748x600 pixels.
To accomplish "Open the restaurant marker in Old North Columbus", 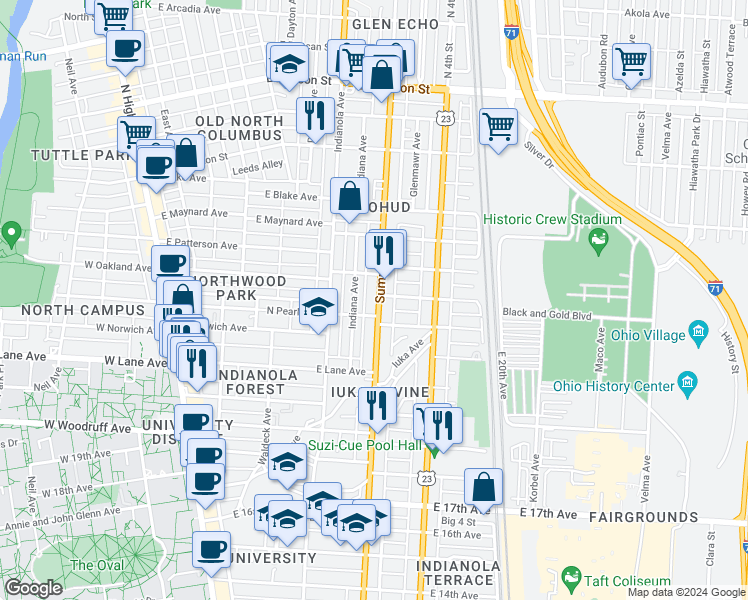I will tap(314, 116).
